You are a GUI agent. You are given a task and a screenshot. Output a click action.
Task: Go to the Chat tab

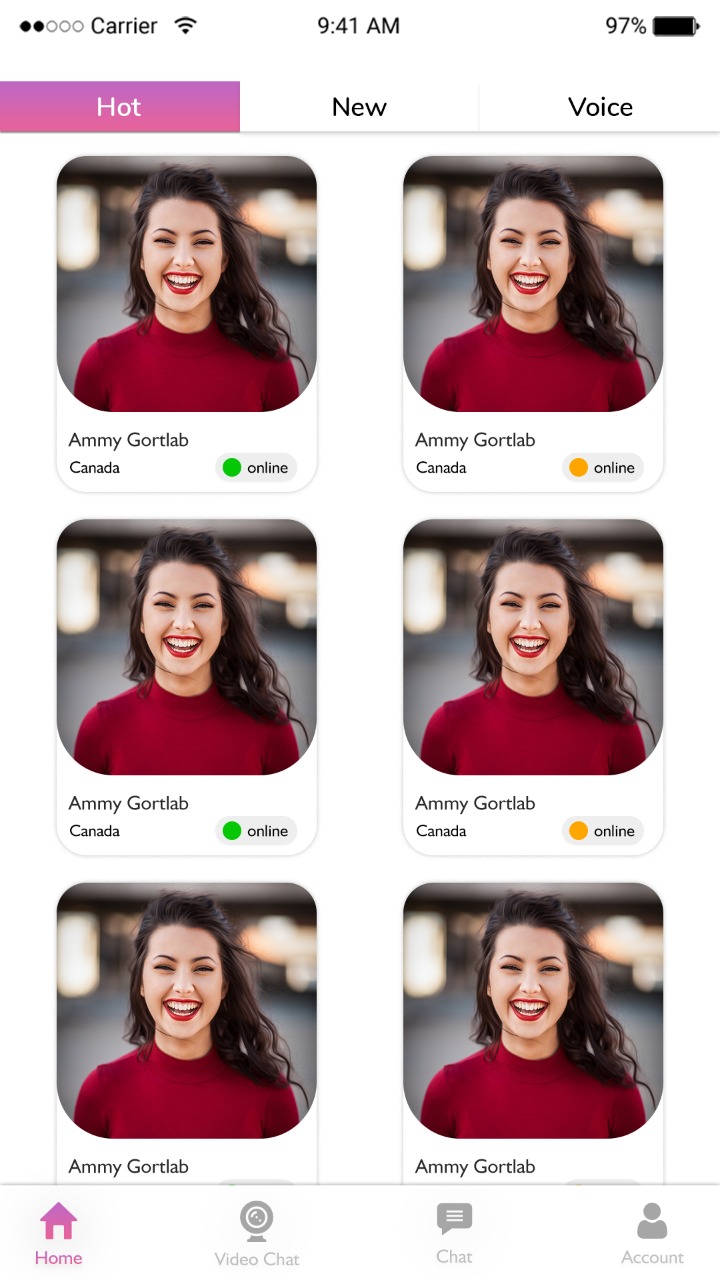(454, 1233)
